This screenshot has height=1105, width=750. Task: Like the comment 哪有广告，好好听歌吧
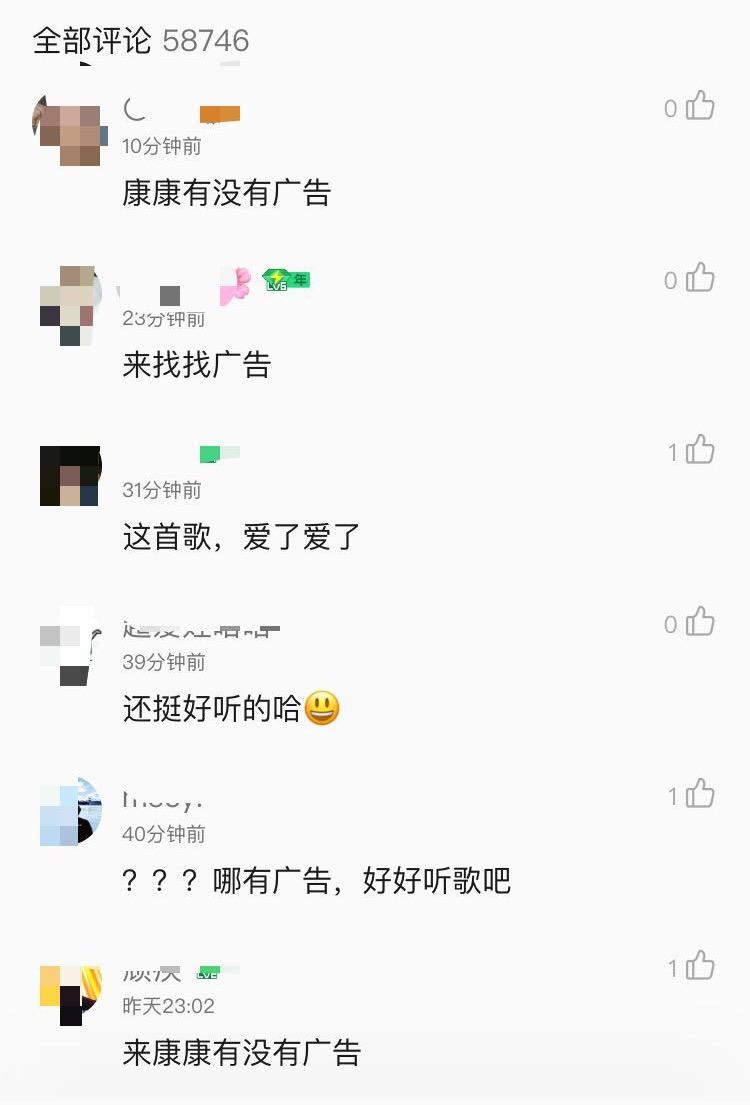(700, 793)
